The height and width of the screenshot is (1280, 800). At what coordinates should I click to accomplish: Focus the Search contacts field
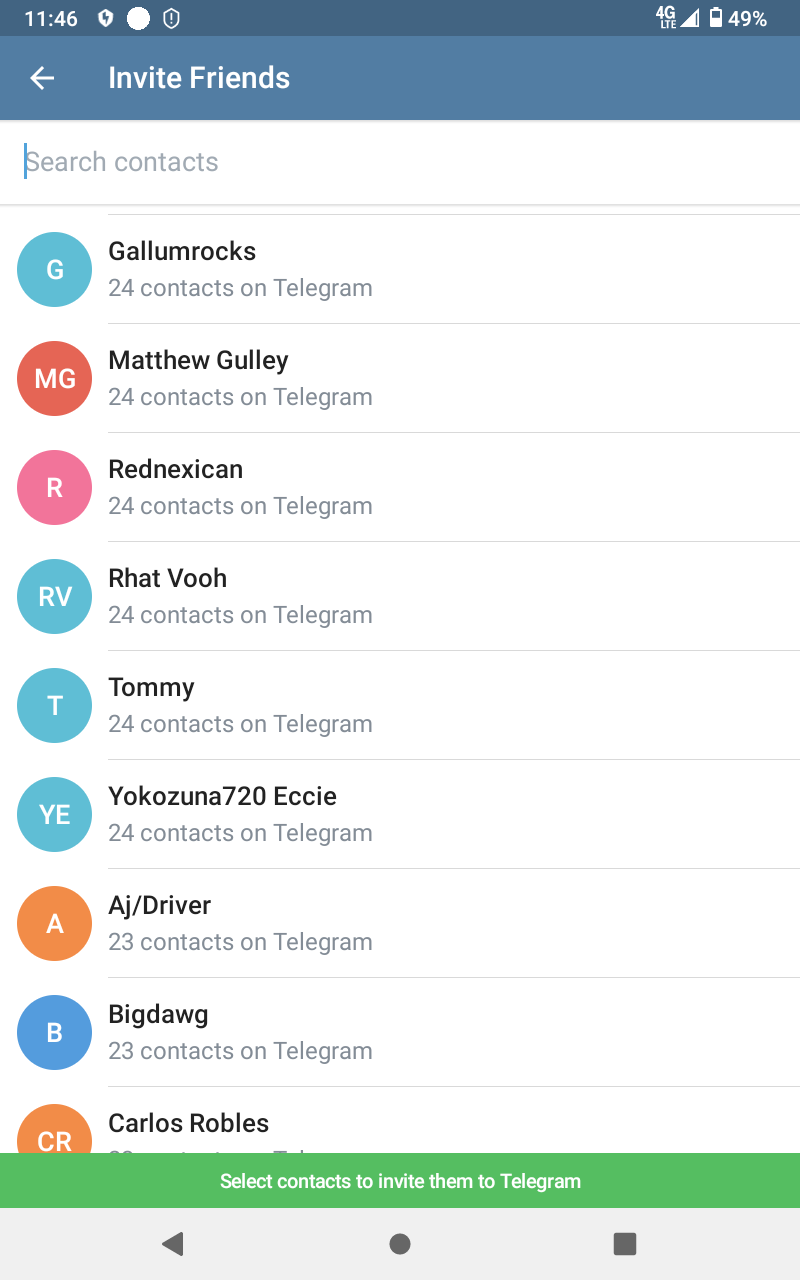click(x=400, y=162)
